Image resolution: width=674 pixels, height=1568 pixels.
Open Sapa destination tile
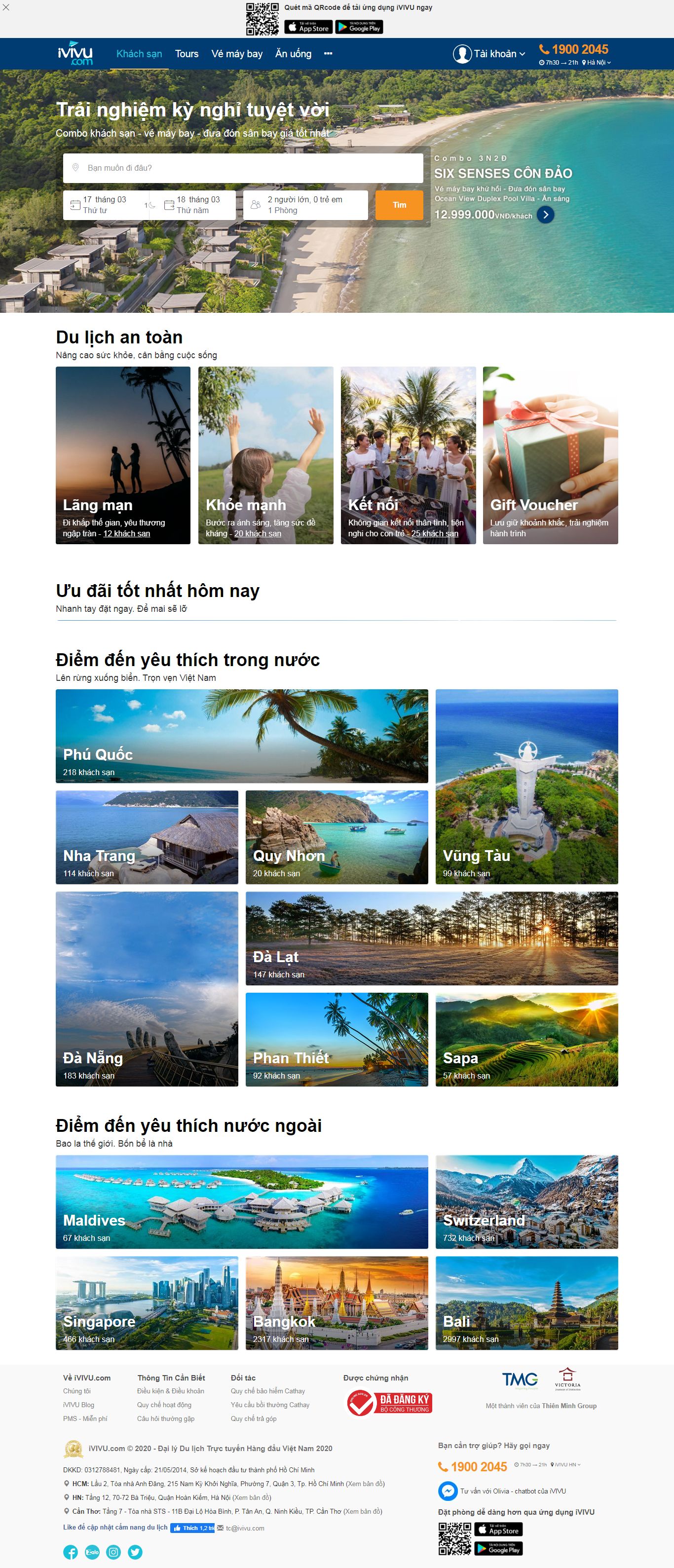(x=526, y=1039)
